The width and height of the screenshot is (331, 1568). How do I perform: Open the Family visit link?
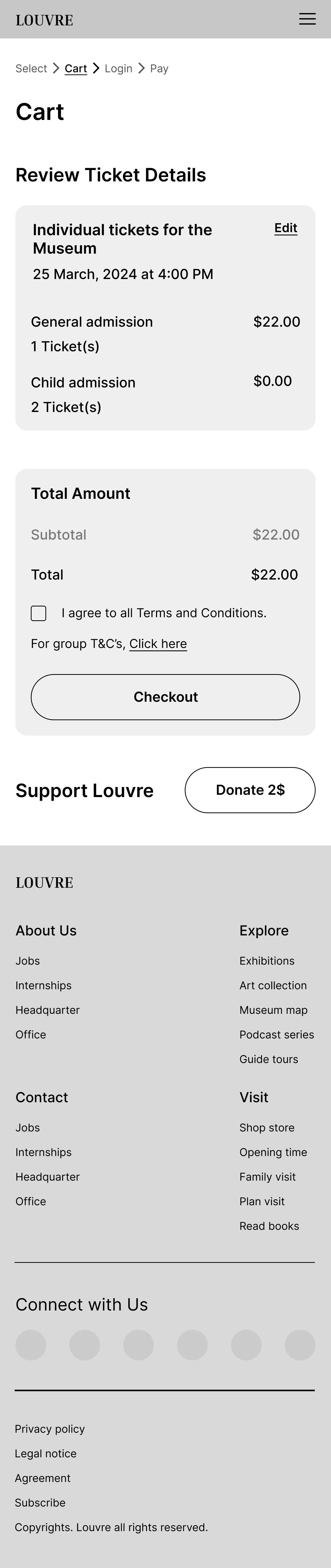[x=267, y=1177]
